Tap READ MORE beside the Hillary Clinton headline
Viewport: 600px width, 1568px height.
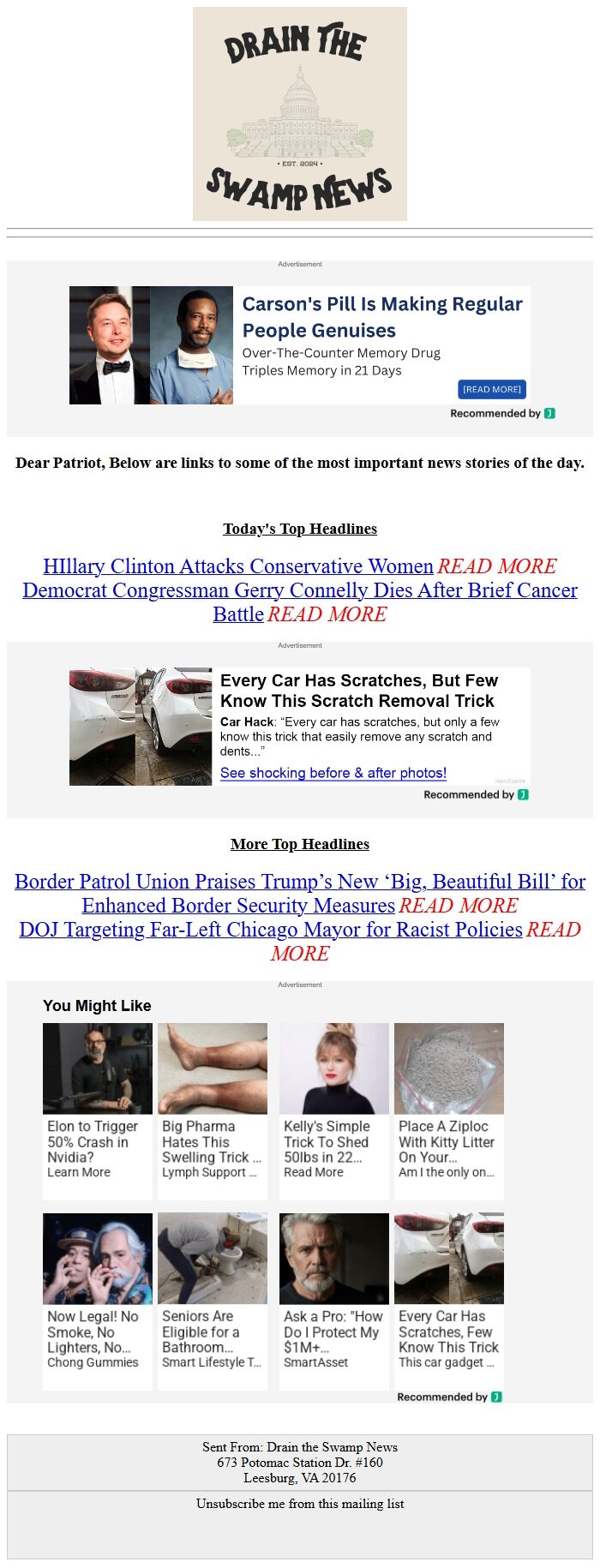497,566
